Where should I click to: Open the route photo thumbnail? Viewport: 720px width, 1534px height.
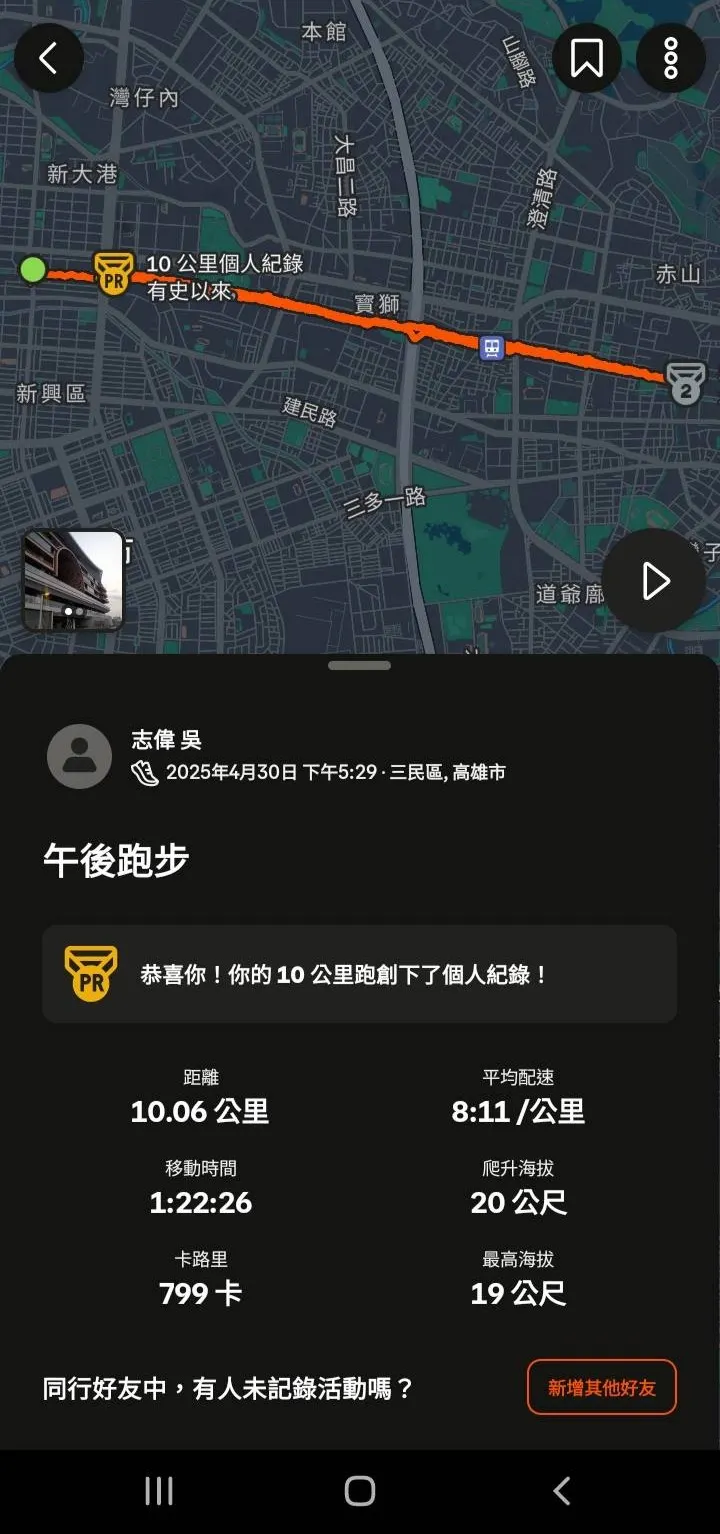(72, 580)
